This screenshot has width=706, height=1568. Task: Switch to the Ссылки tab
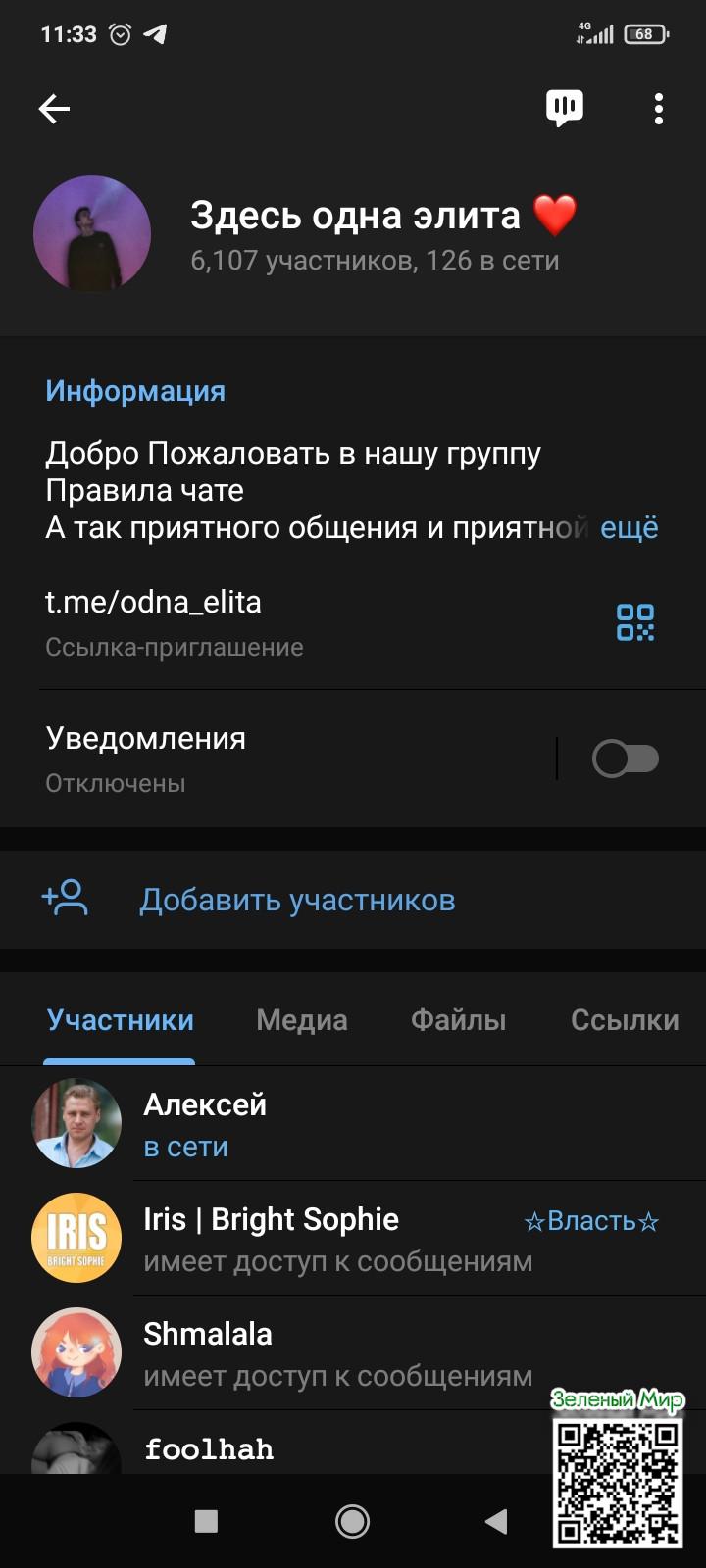click(x=625, y=1020)
